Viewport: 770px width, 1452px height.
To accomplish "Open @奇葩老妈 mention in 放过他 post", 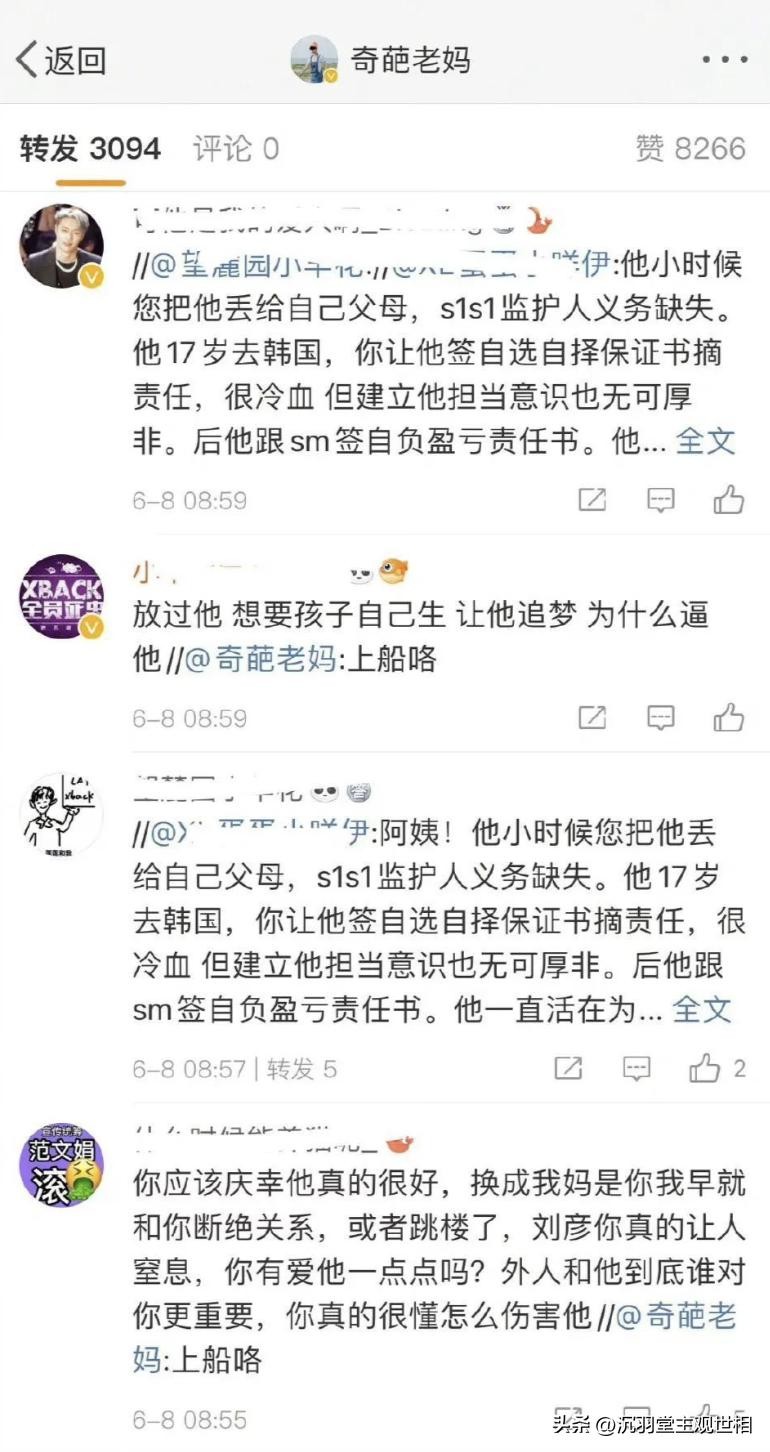I will point(260,660).
